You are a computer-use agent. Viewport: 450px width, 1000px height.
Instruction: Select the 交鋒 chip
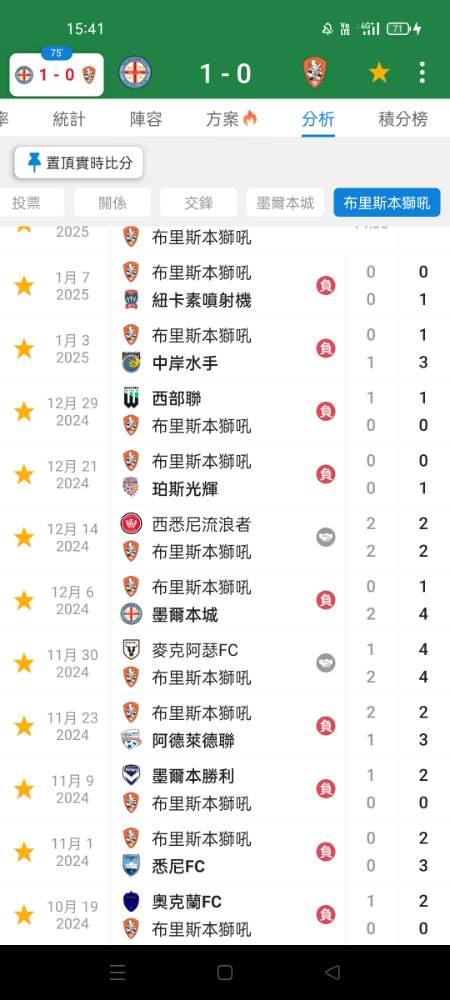pyautogui.click(x=198, y=203)
